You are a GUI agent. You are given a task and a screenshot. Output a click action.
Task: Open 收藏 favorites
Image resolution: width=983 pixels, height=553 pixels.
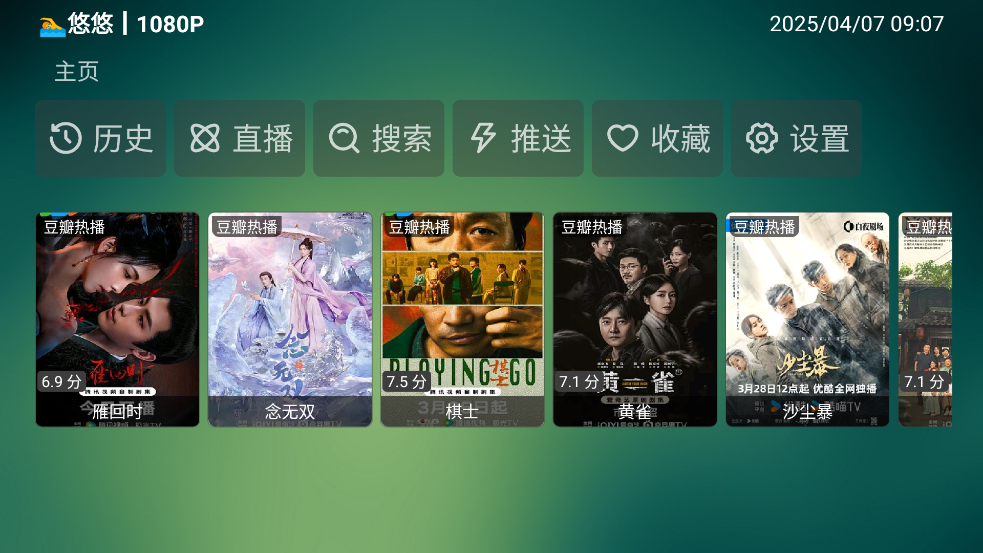click(x=657, y=139)
